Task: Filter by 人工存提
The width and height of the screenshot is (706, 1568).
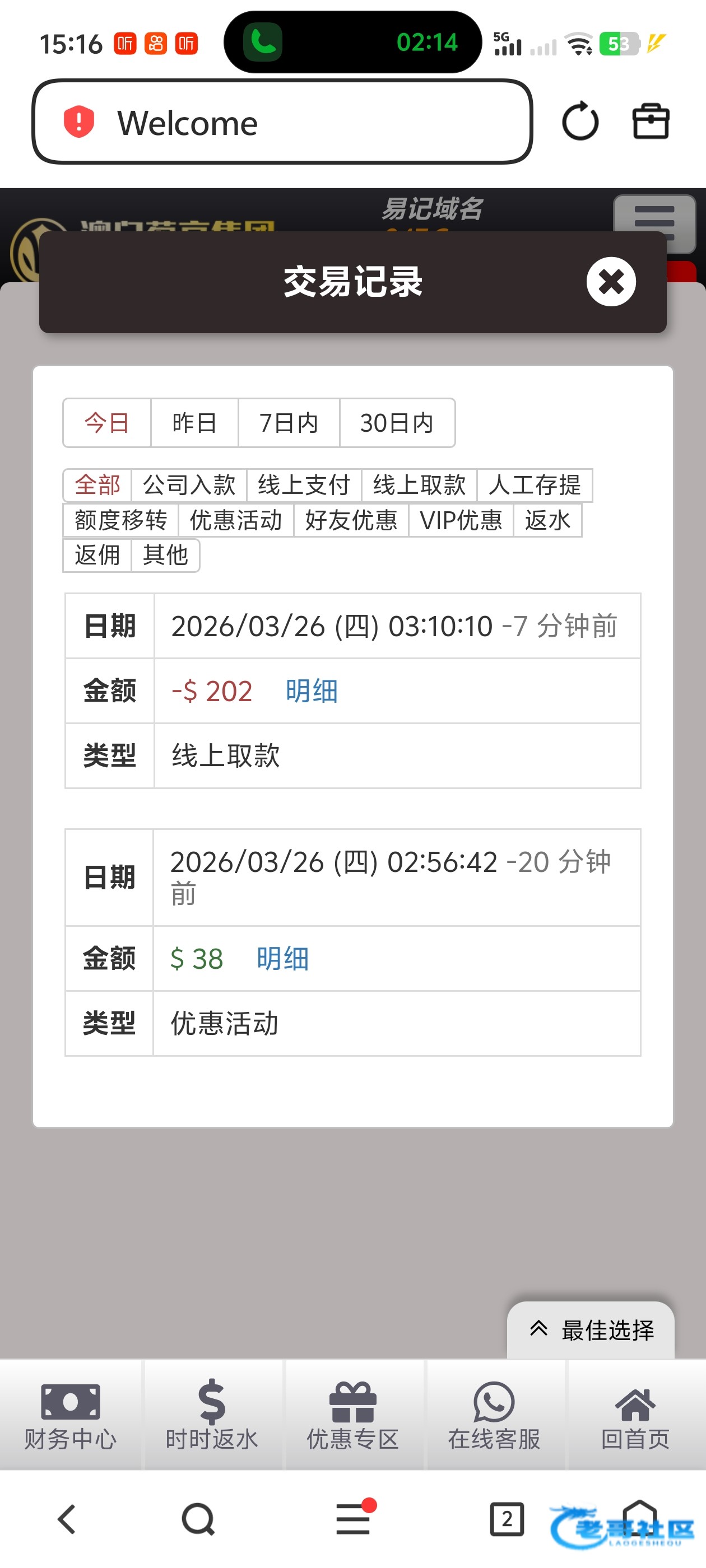Action: pyautogui.click(x=534, y=485)
